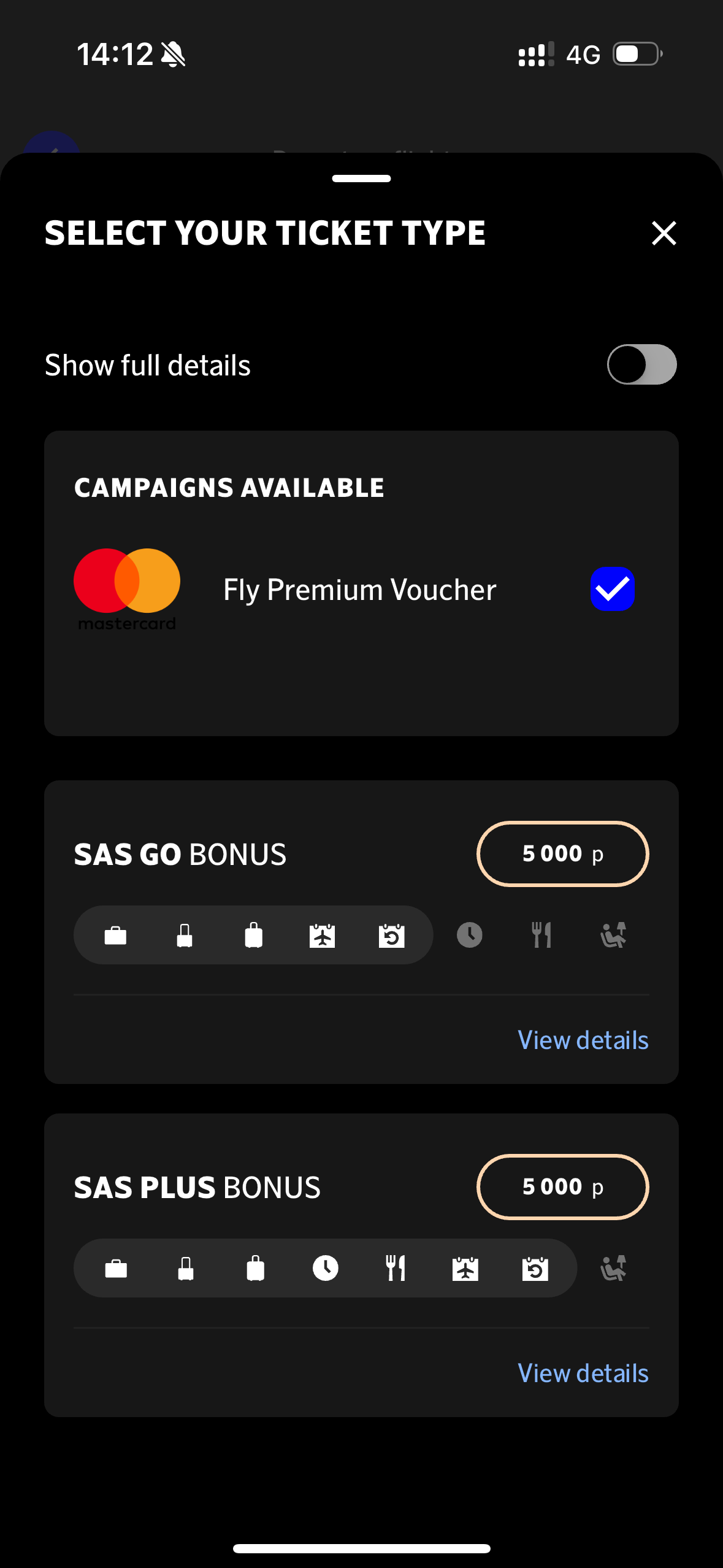Uncheck the Fly Premium Voucher campaign
Screen dimensions: 723x1568
pyautogui.click(x=612, y=589)
